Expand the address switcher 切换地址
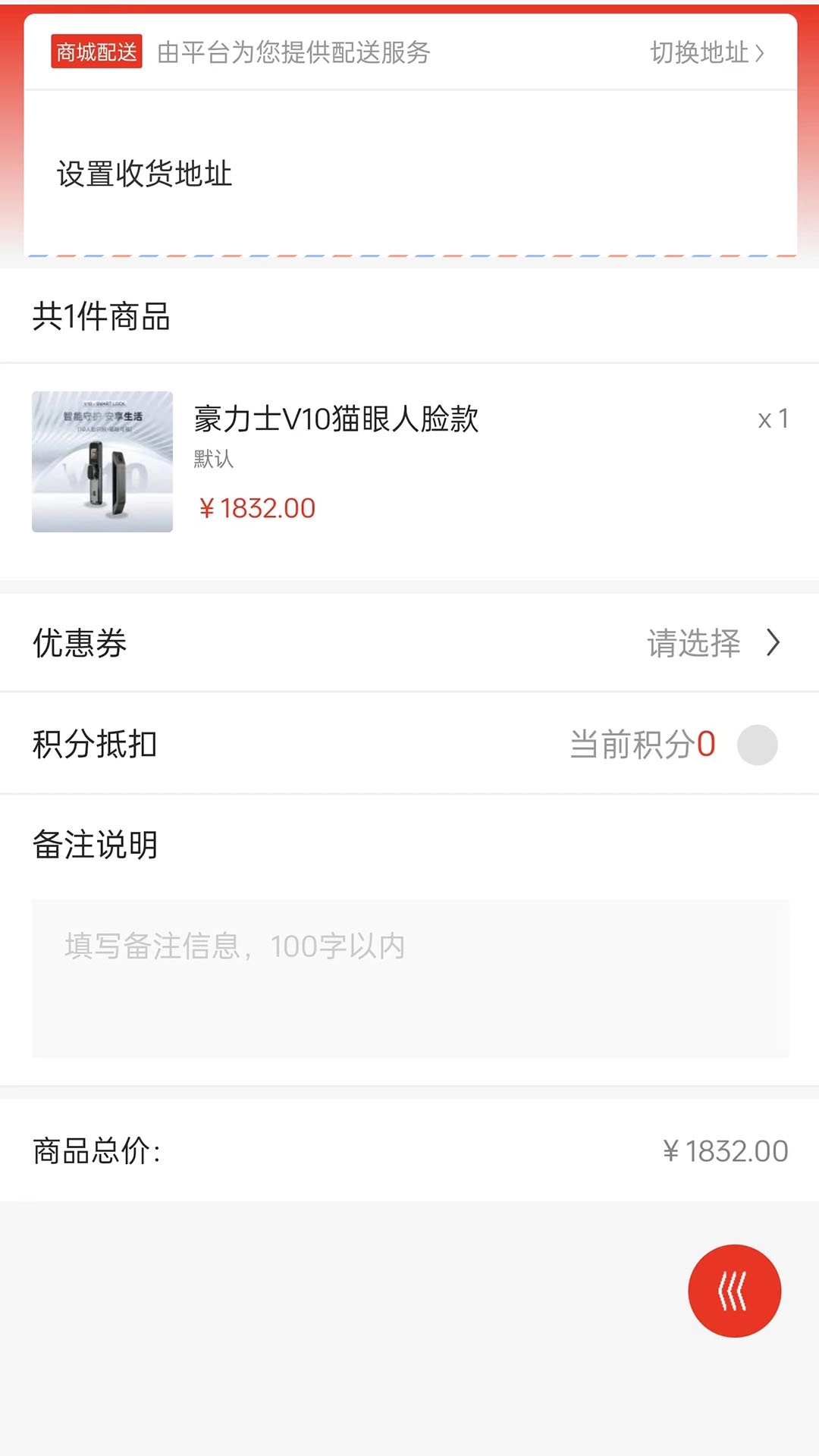The width and height of the screenshot is (819, 1456). pyautogui.click(x=705, y=53)
